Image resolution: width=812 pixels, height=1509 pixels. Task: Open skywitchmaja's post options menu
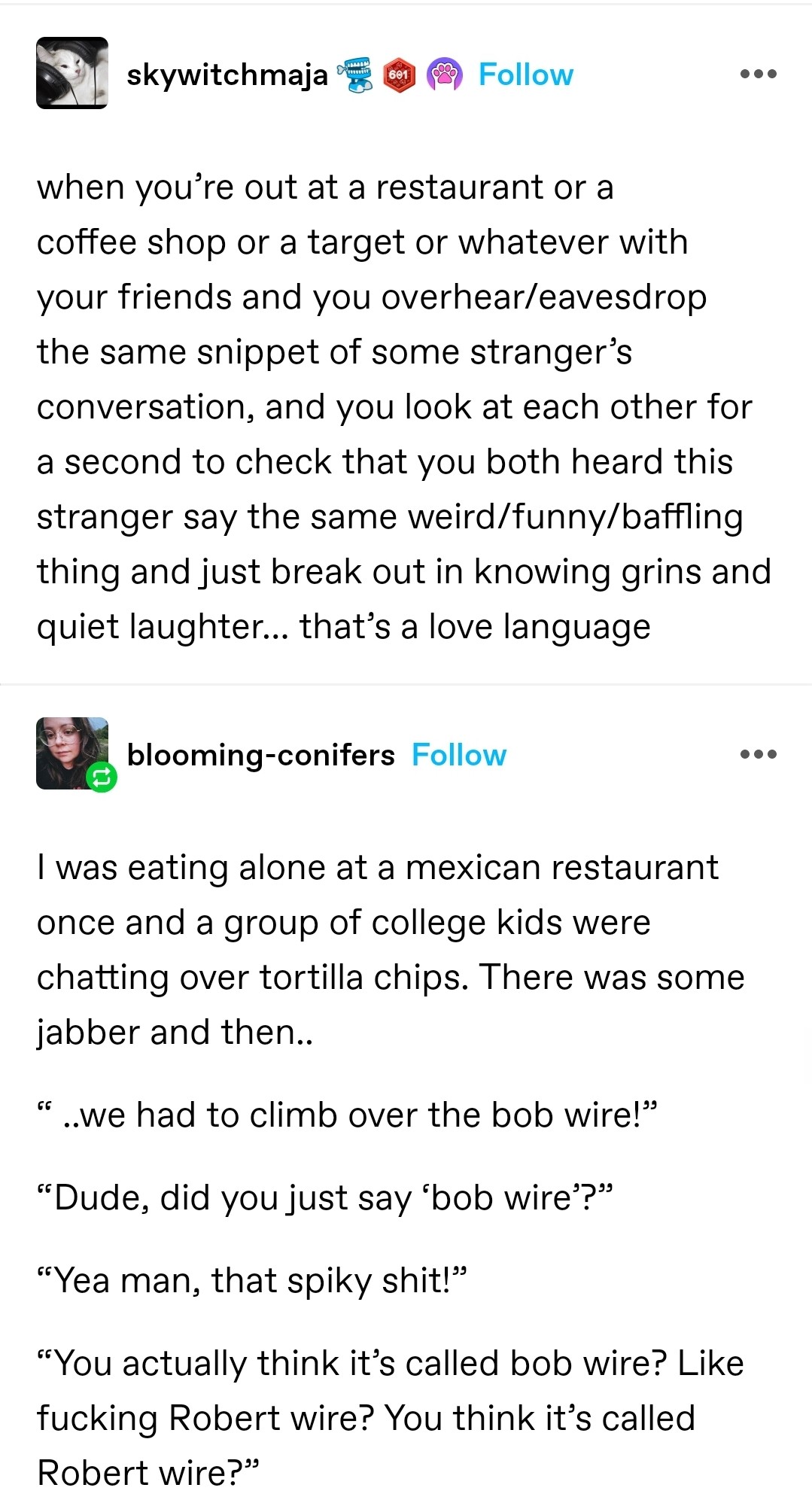click(x=758, y=74)
